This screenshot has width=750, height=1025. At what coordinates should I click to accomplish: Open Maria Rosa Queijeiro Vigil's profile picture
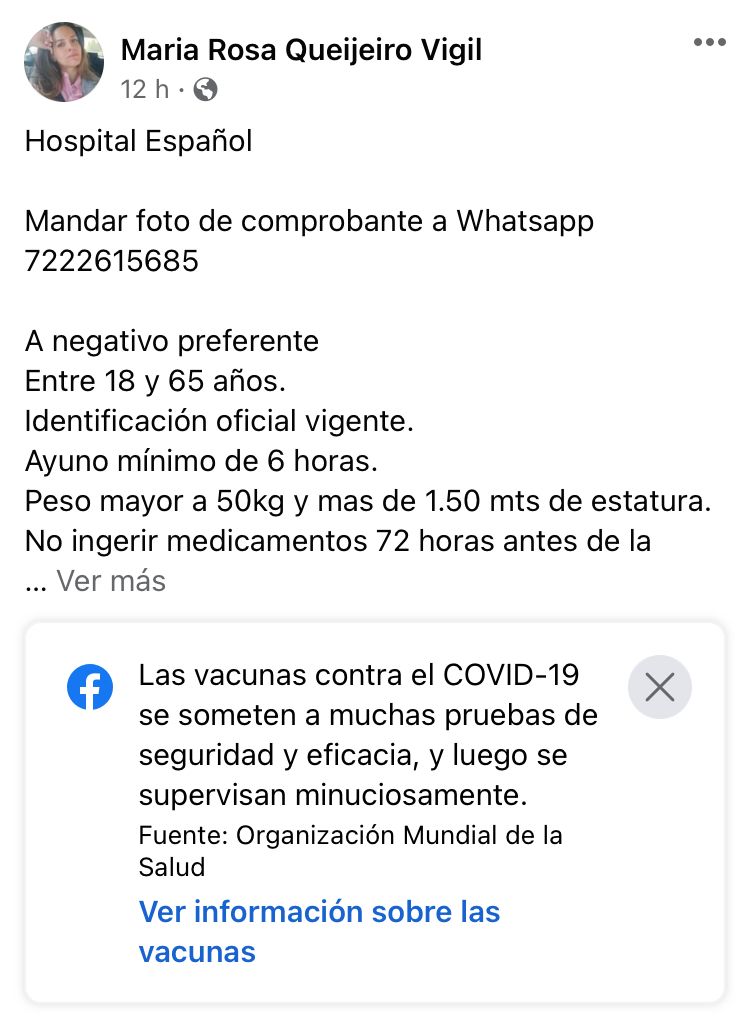[x=64, y=62]
